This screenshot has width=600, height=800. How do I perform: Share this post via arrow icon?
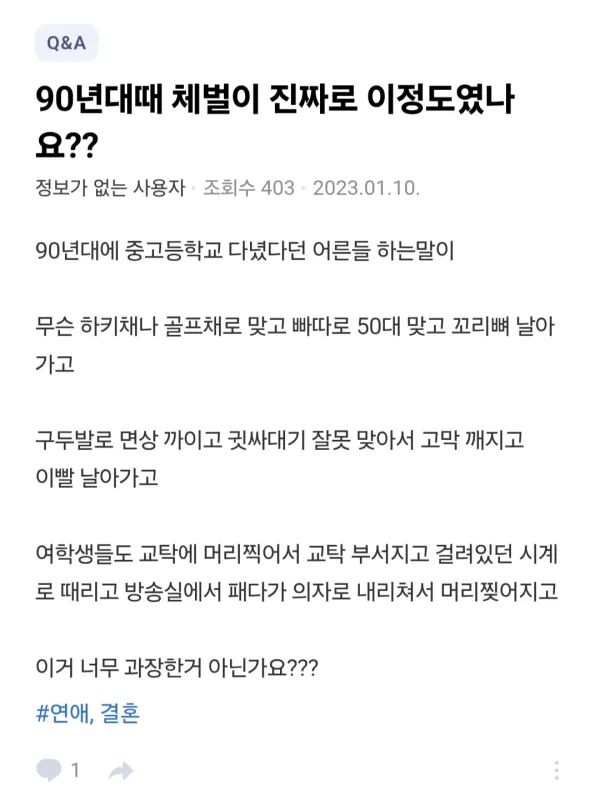pos(121,770)
